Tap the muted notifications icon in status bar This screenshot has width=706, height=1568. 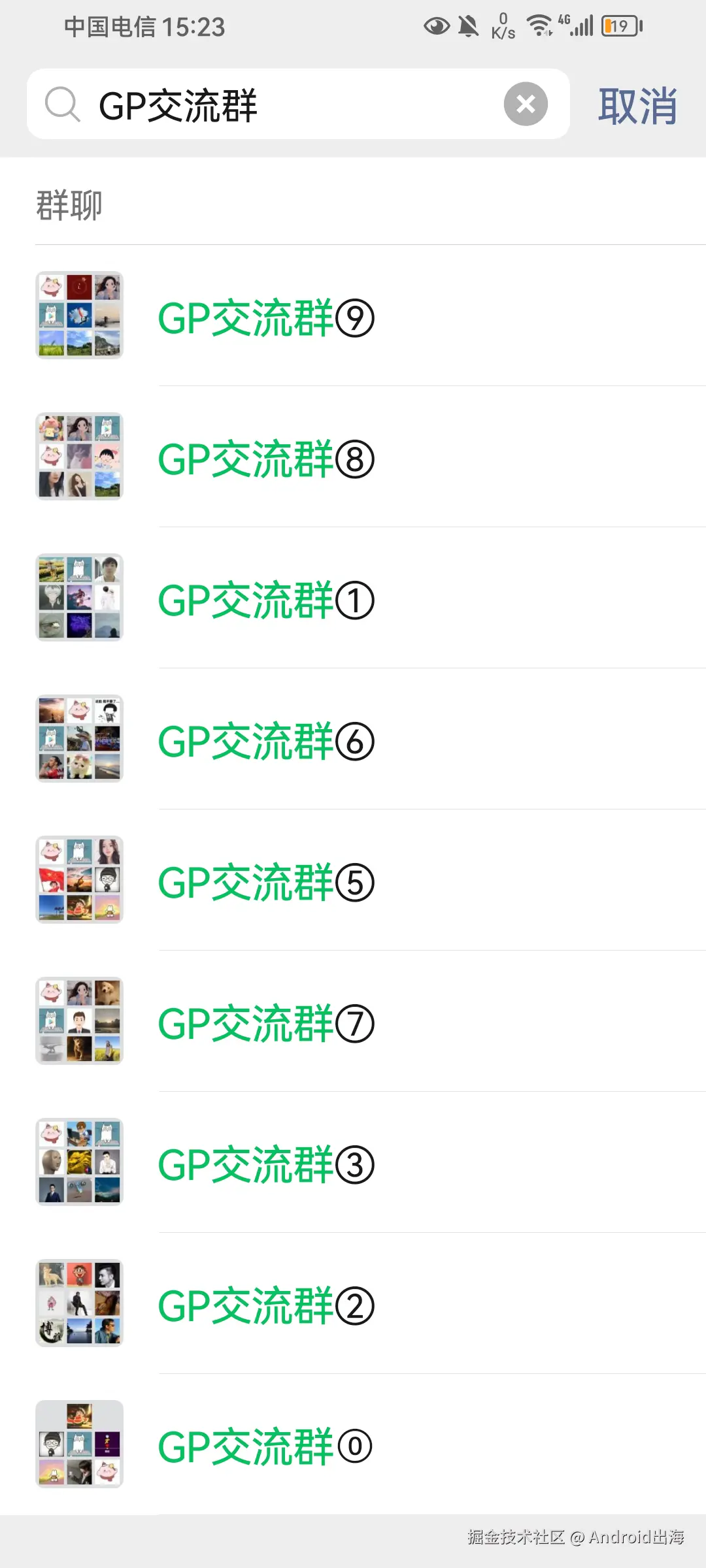469,26
